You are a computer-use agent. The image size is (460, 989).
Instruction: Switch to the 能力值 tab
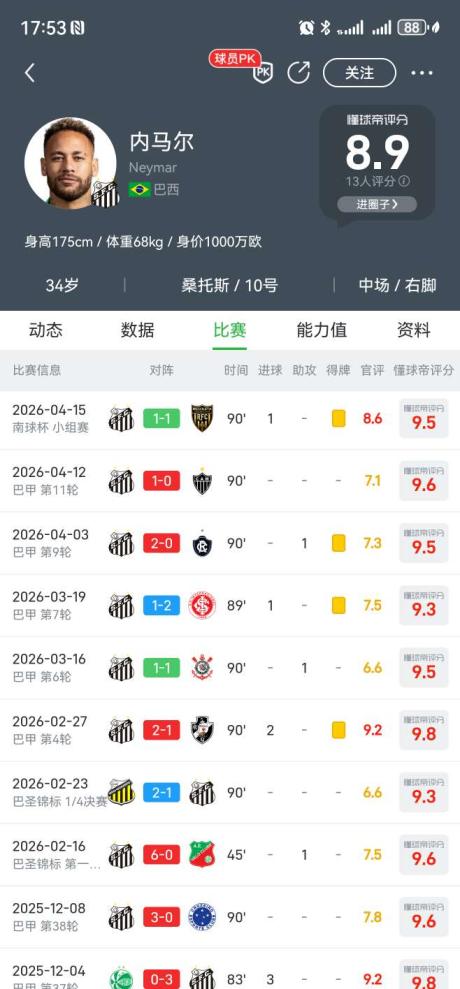[x=322, y=330]
